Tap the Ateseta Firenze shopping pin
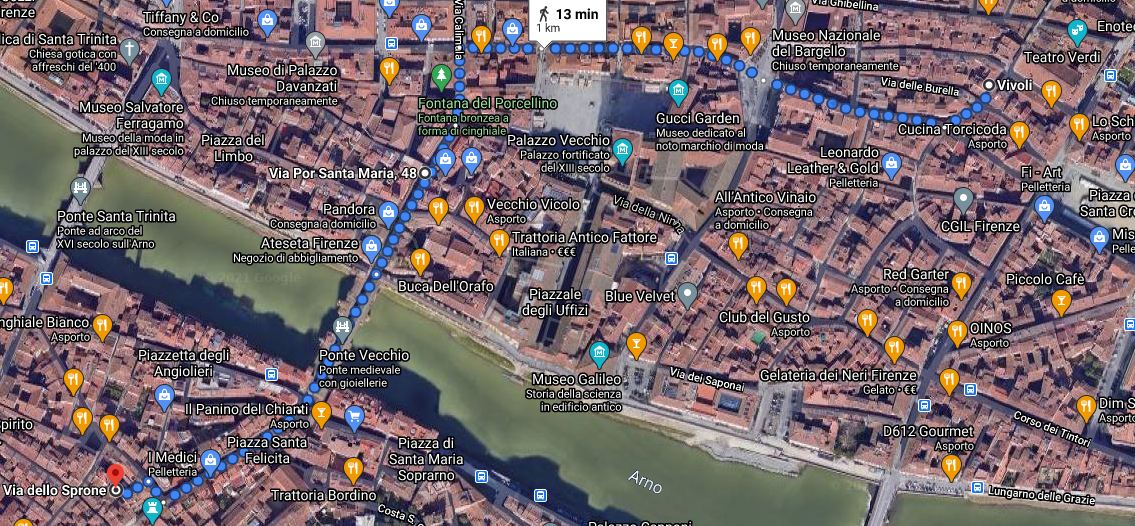The height and width of the screenshot is (526, 1135). click(x=372, y=246)
